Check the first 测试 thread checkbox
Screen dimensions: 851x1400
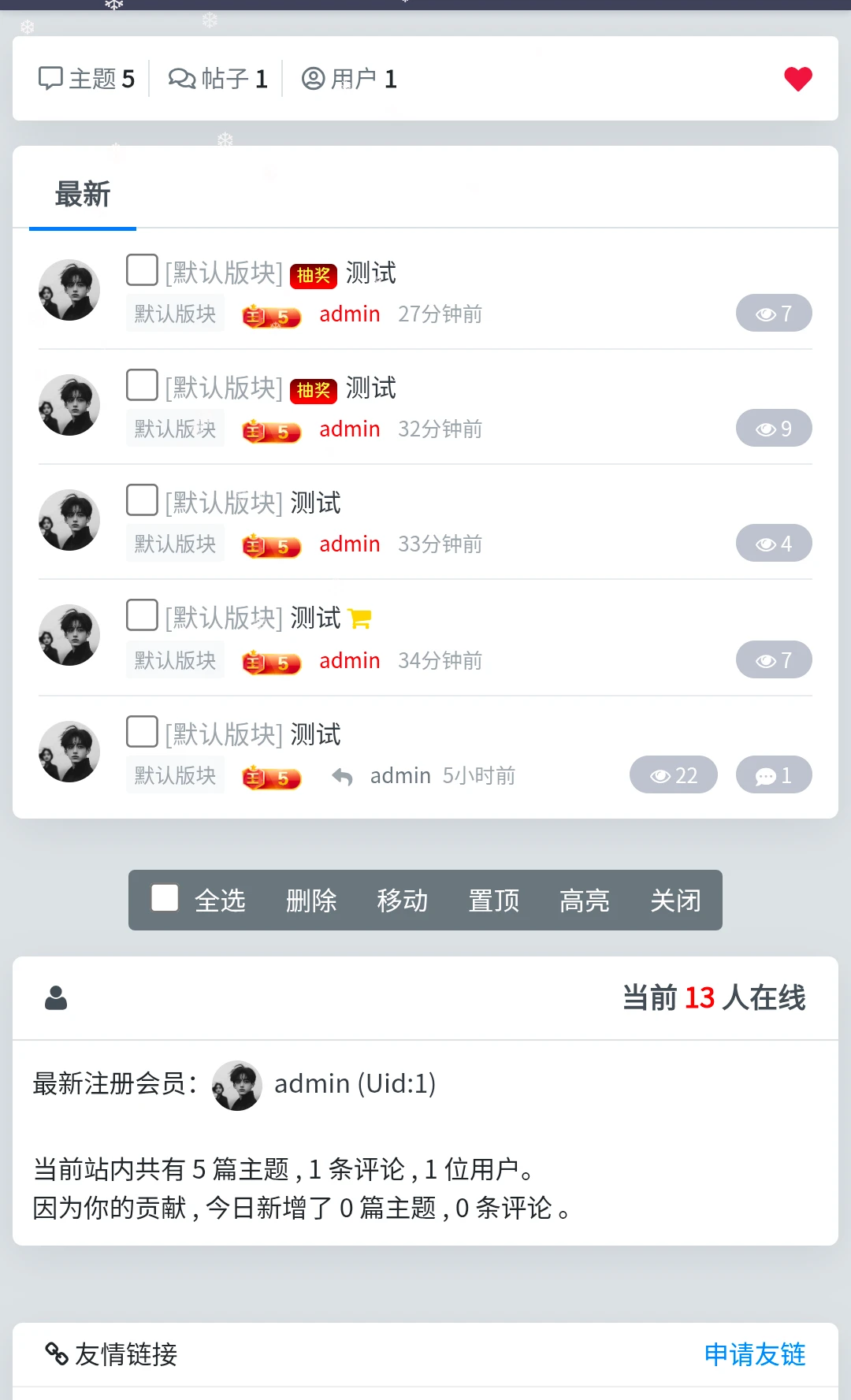pos(141,269)
